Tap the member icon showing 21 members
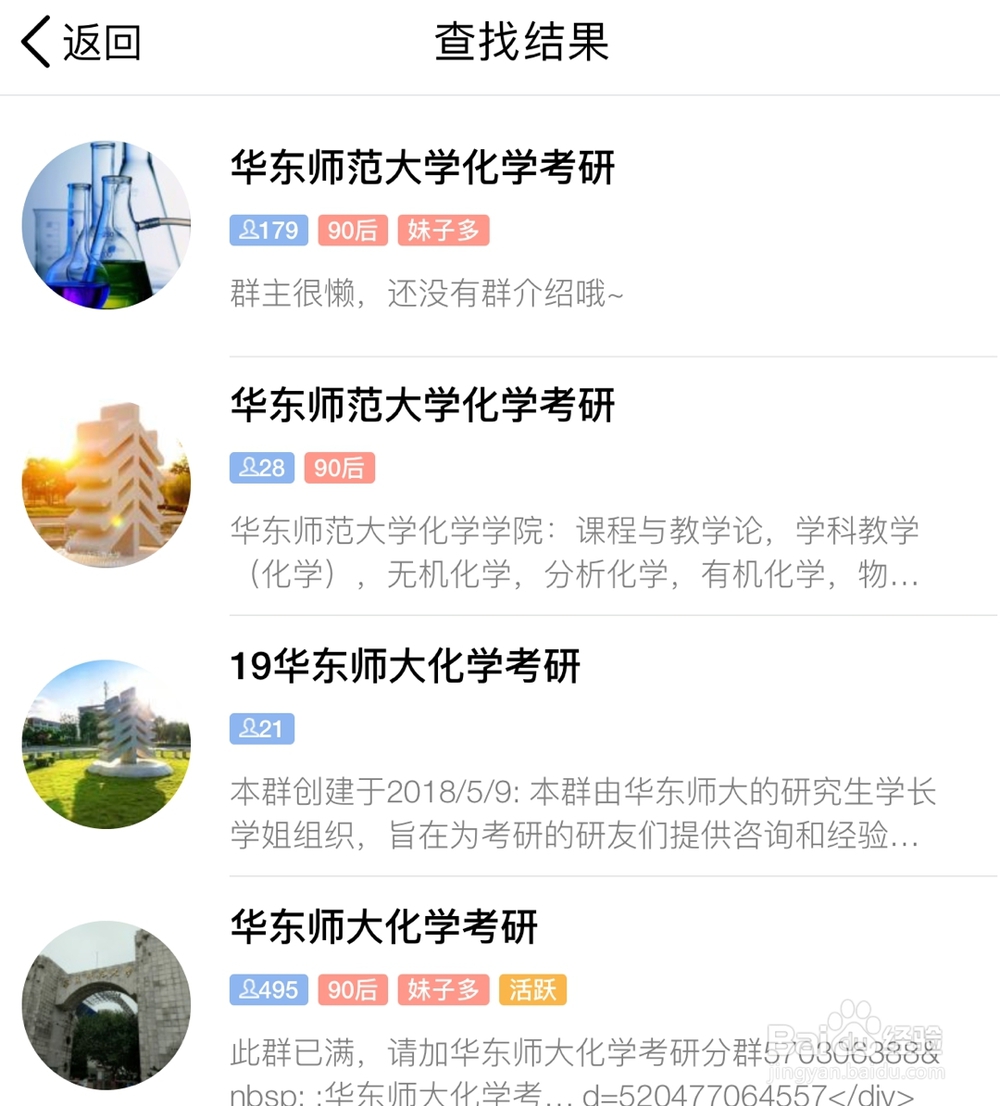 pos(261,729)
